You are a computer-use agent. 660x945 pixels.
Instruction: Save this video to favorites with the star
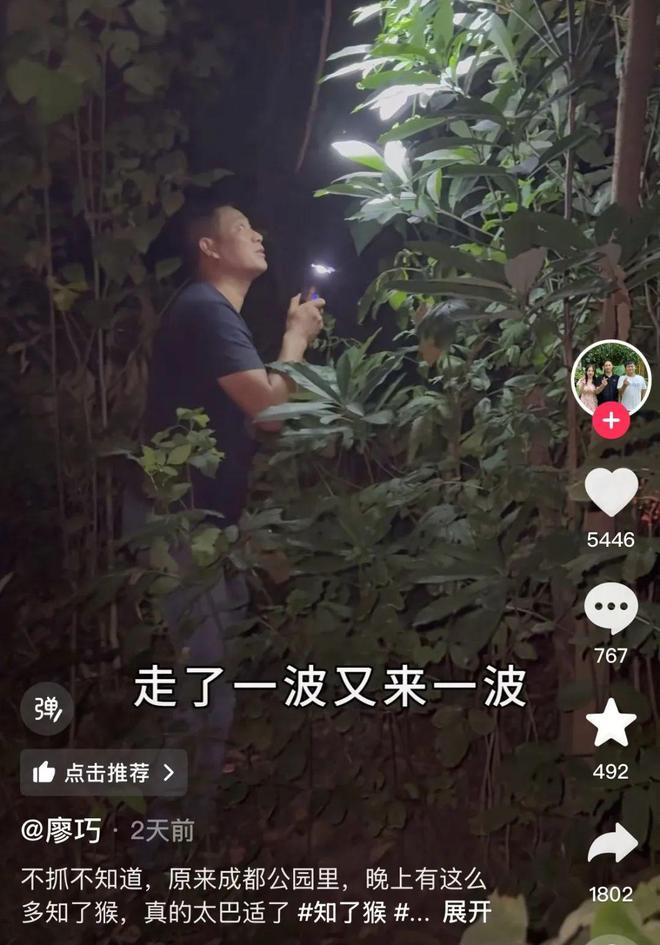coord(611,723)
